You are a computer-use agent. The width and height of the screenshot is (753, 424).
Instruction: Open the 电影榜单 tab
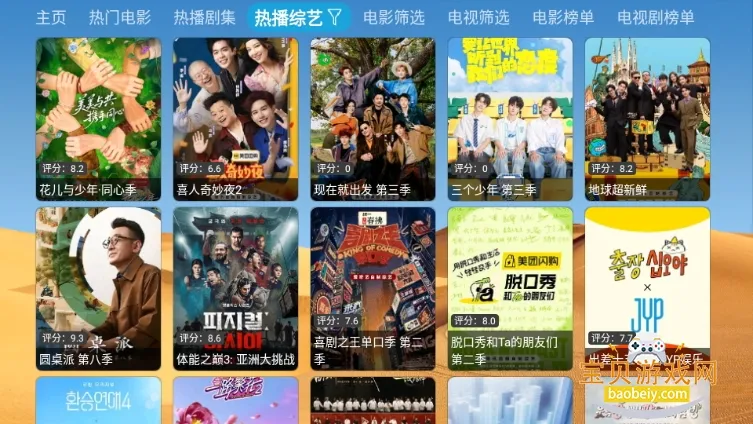563,17
